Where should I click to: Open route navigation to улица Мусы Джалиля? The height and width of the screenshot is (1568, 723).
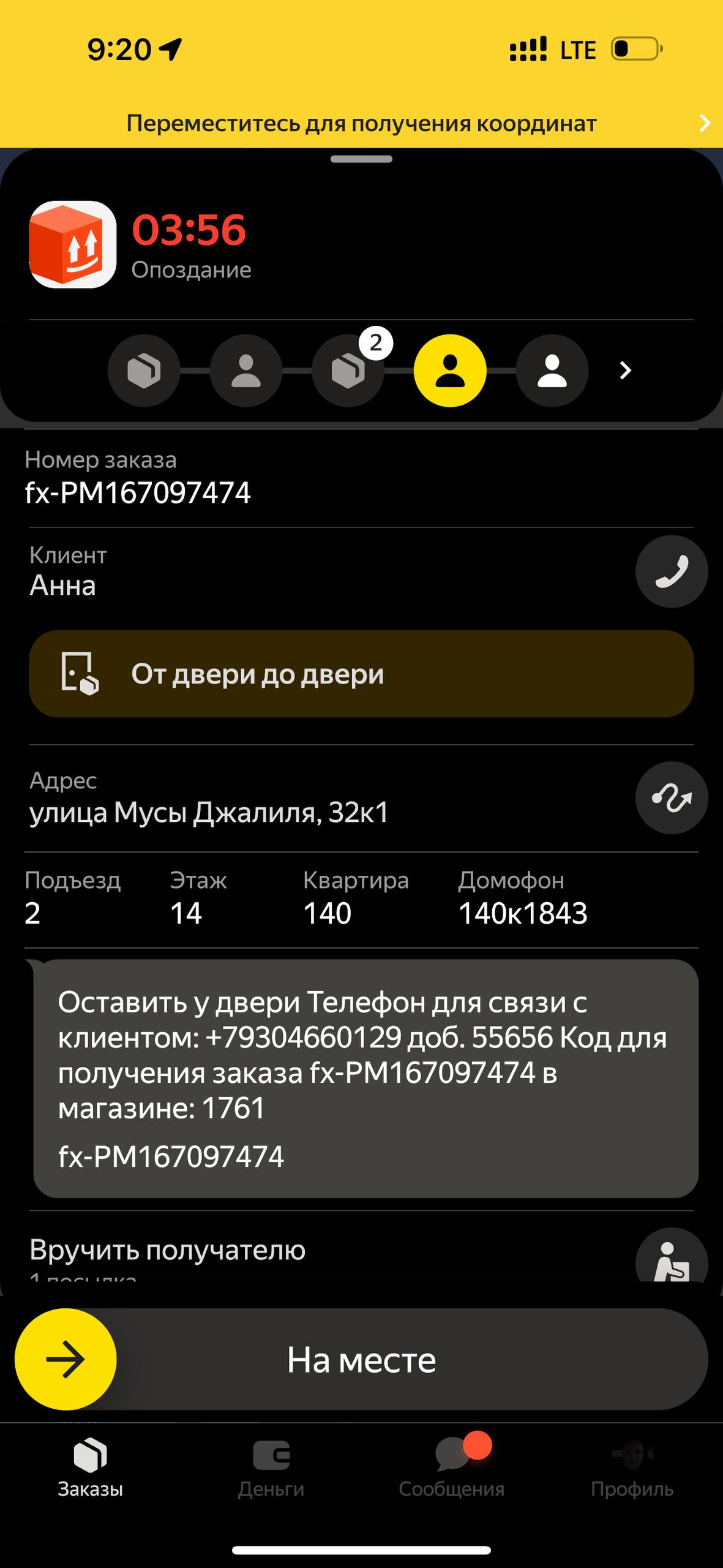(671, 797)
